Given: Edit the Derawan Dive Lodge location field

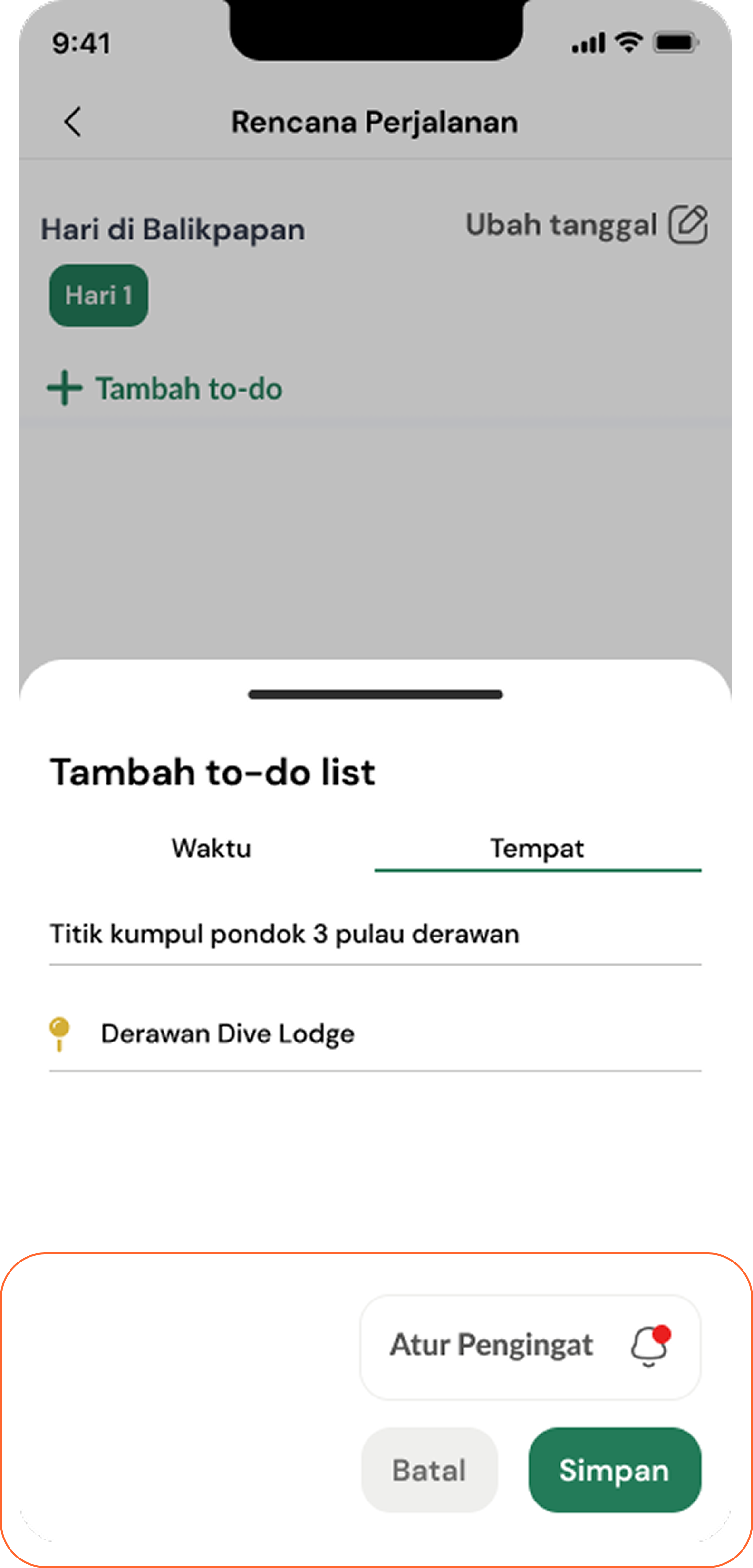Looking at the screenshot, I should tap(374, 1034).
